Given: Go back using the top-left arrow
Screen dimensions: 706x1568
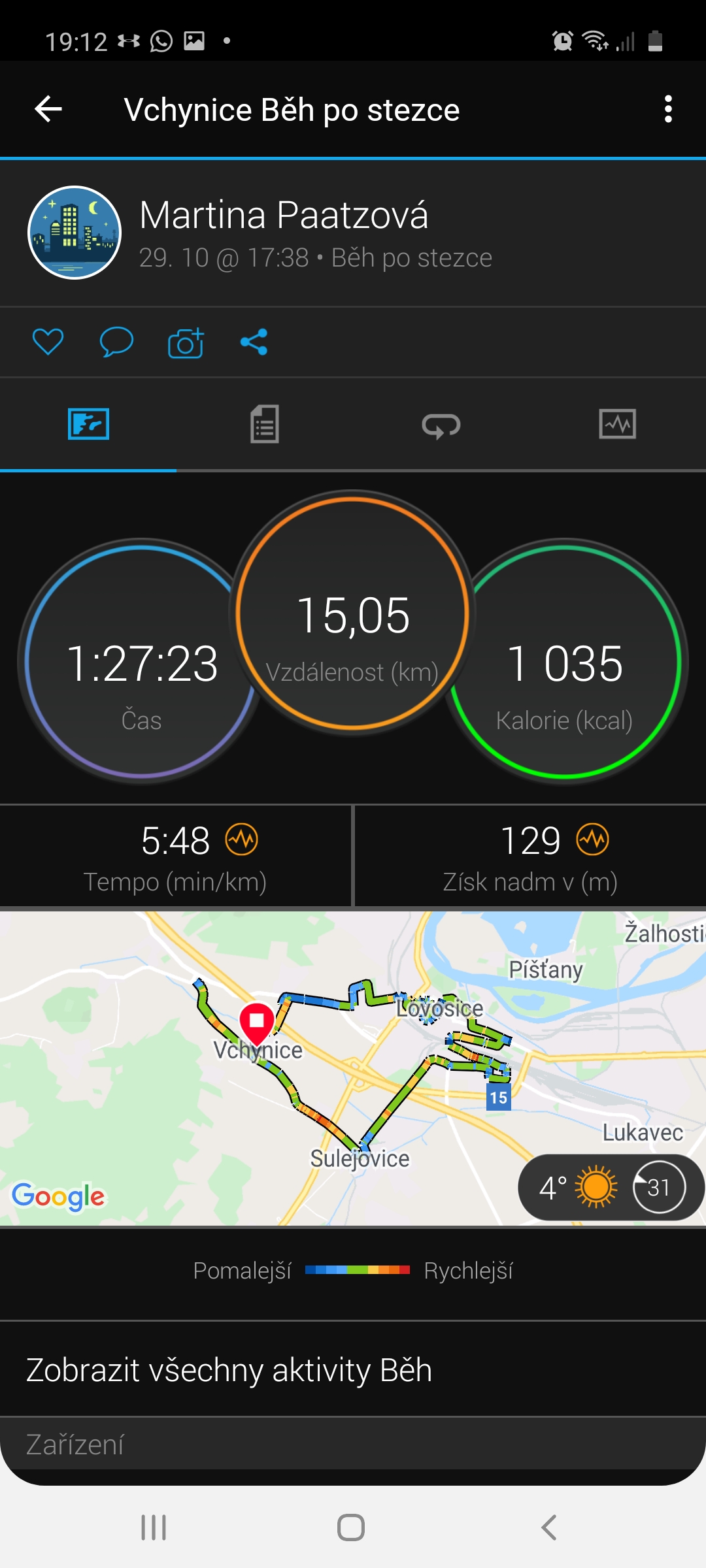Looking at the screenshot, I should click(x=48, y=109).
